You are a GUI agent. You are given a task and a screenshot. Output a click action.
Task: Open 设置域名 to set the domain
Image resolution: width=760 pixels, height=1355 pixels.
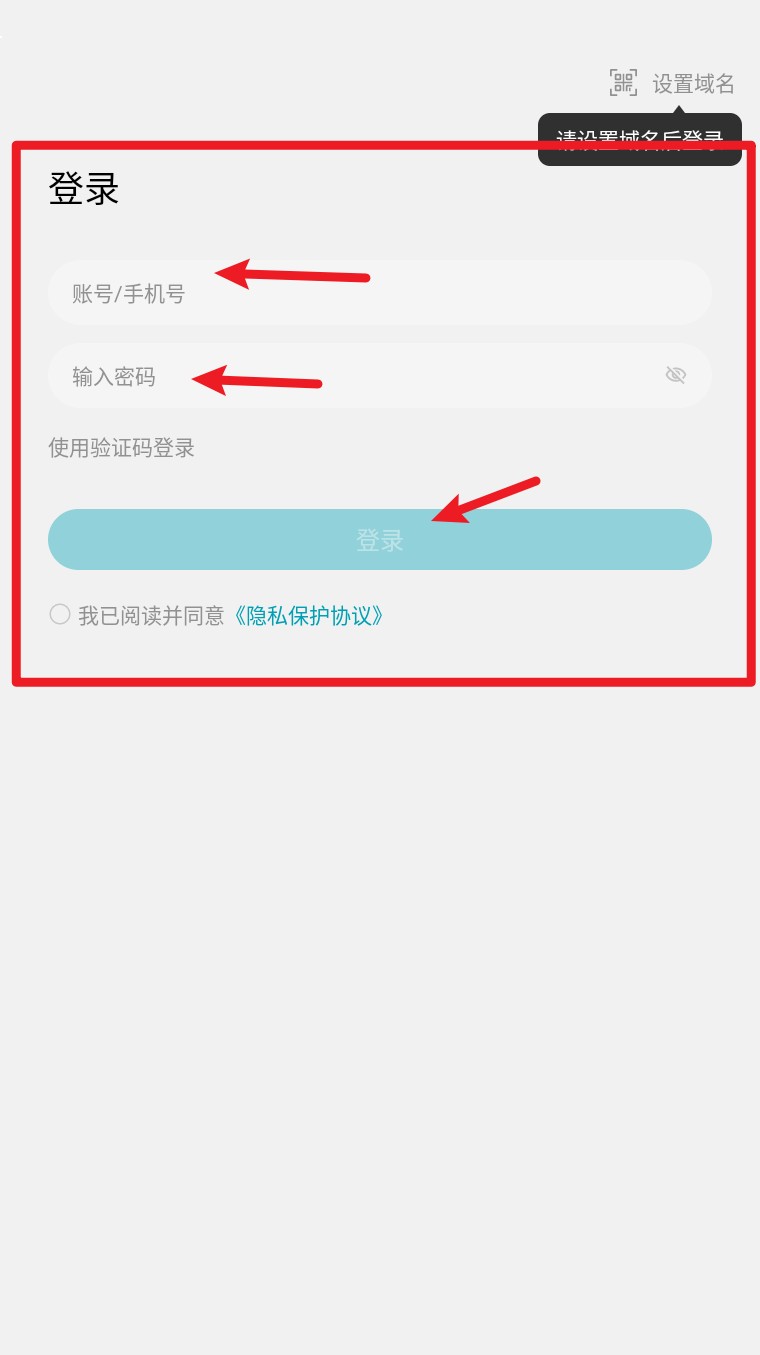tap(693, 84)
